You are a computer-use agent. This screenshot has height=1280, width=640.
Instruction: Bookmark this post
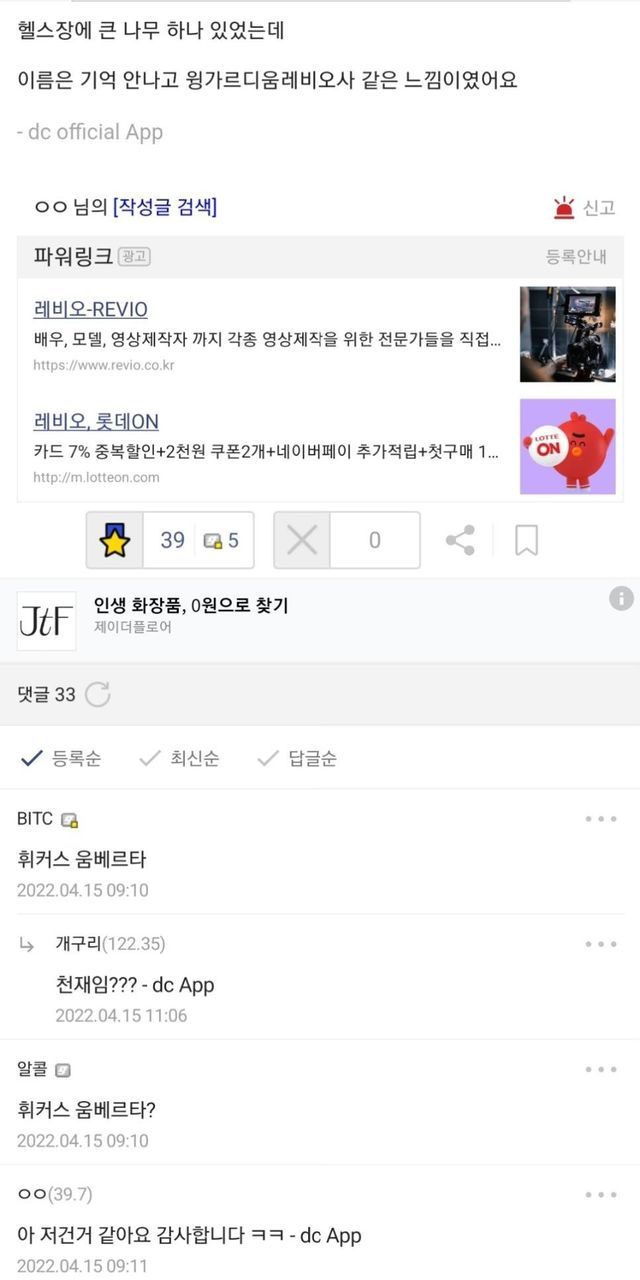pyautogui.click(x=526, y=540)
